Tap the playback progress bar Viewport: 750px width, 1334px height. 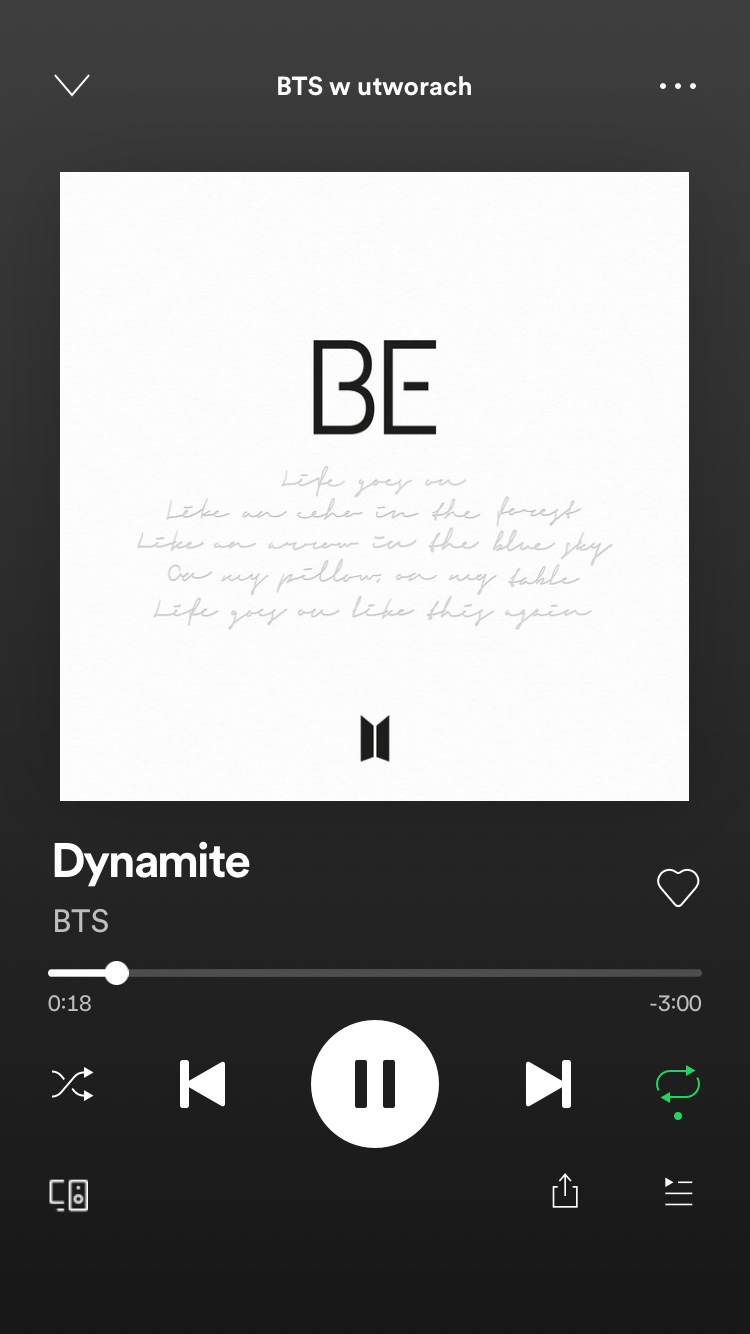[x=375, y=973]
